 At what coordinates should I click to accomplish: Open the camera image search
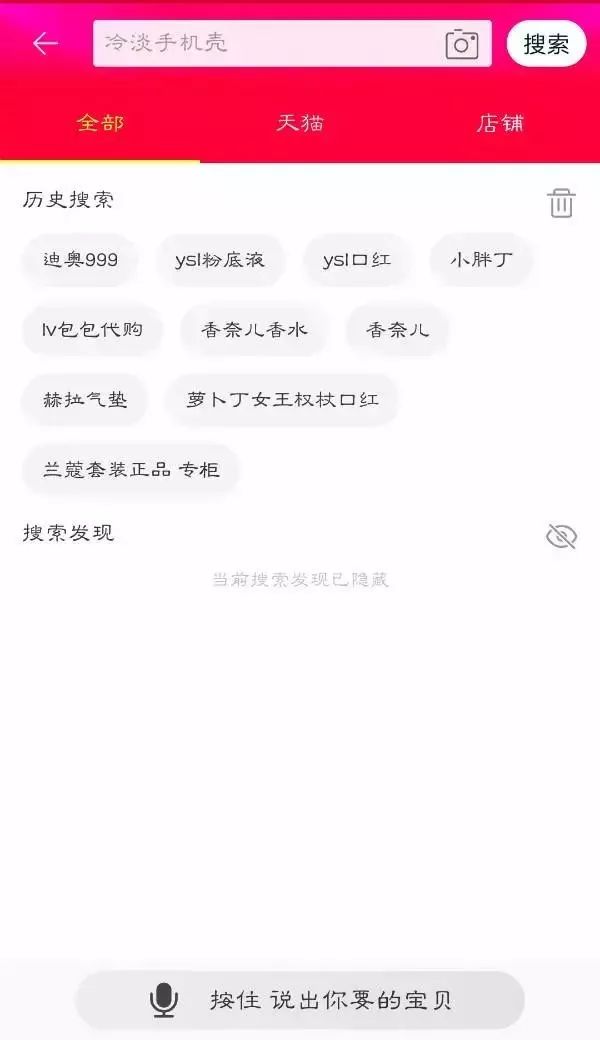(x=462, y=44)
